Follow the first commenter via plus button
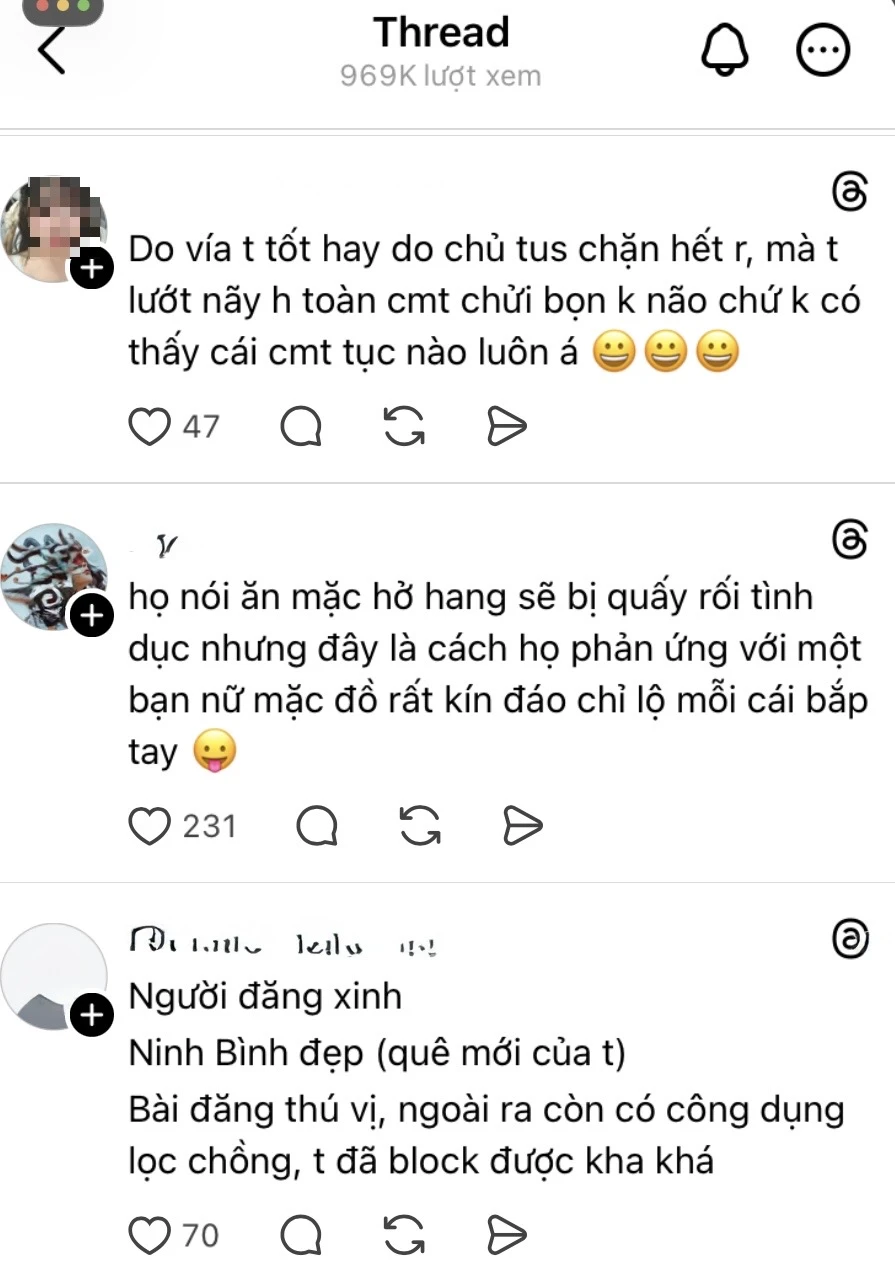This screenshot has height=1280, width=895. click(x=92, y=268)
